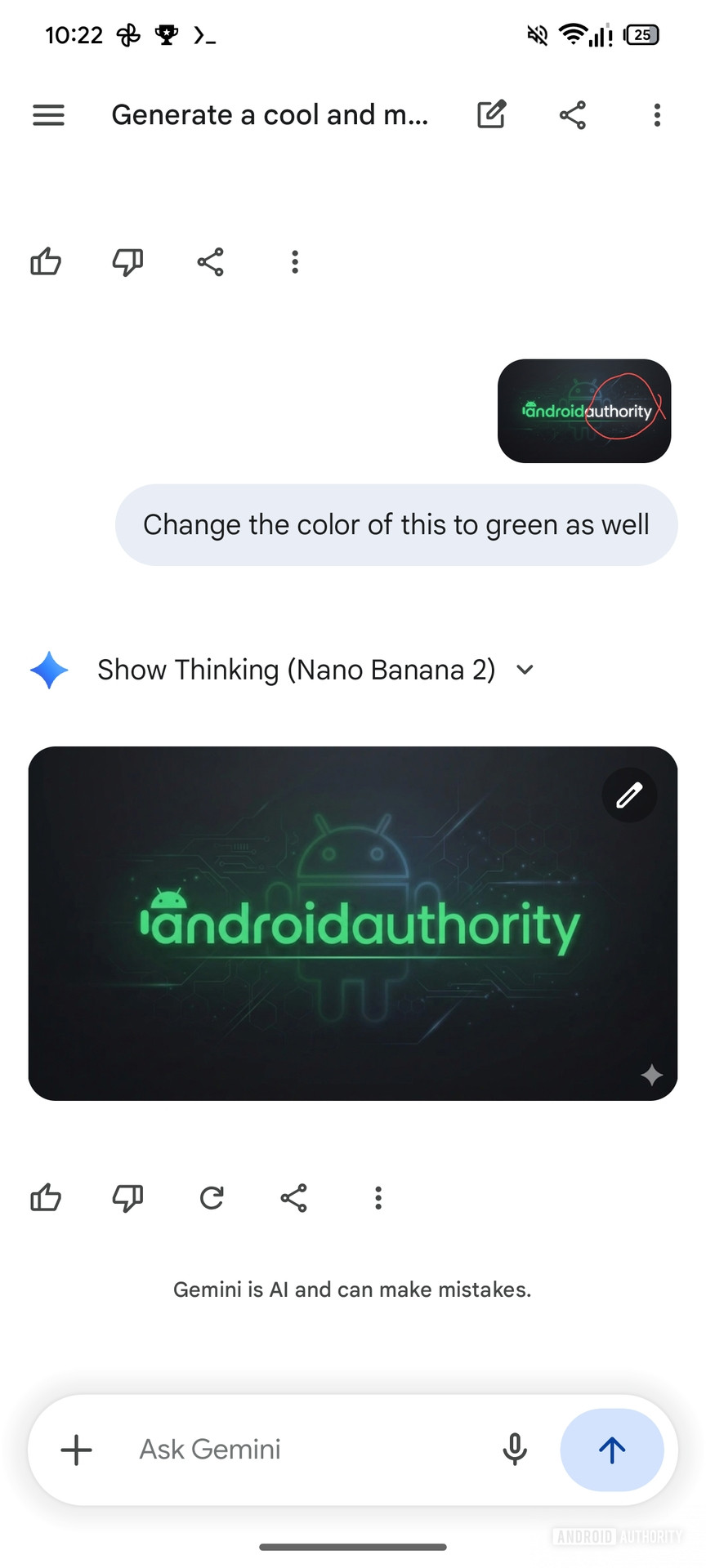Image resolution: width=706 pixels, height=1568 pixels.
Task: Open the chat title 'Generate a cool and m...'
Action: (x=270, y=115)
